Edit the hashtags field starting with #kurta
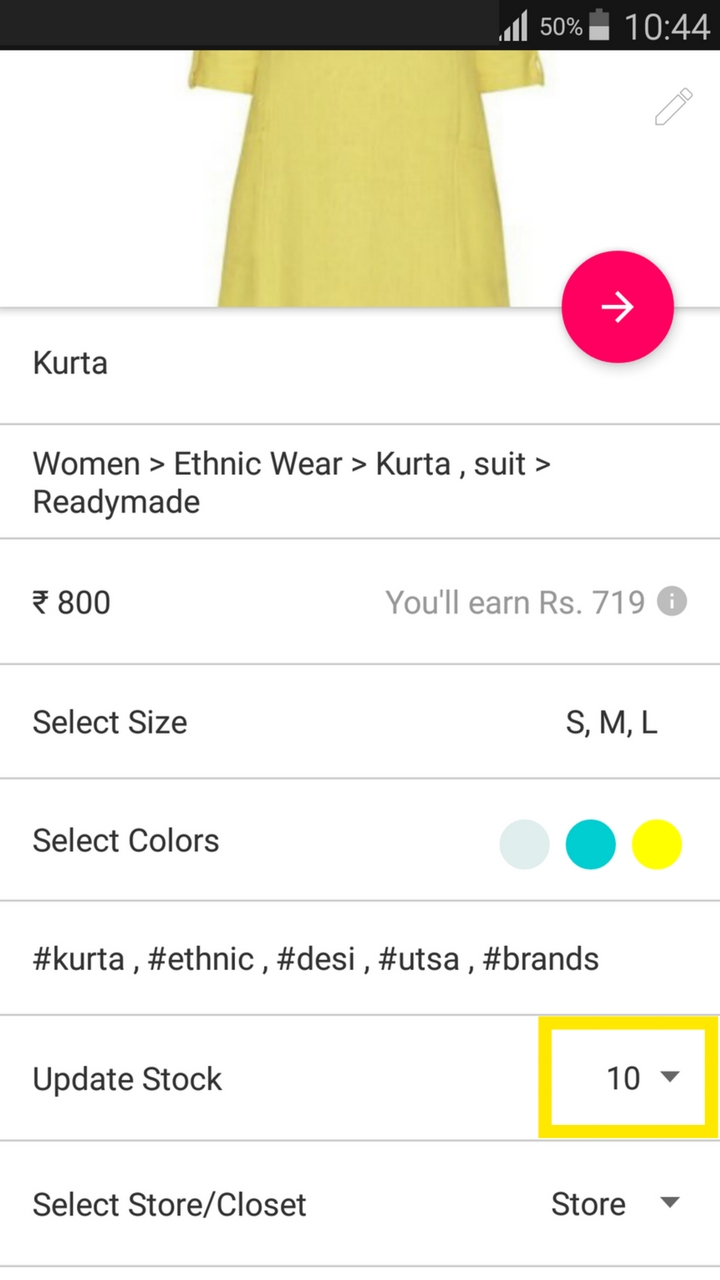The height and width of the screenshot is (1280, 720). coord(316,959)
